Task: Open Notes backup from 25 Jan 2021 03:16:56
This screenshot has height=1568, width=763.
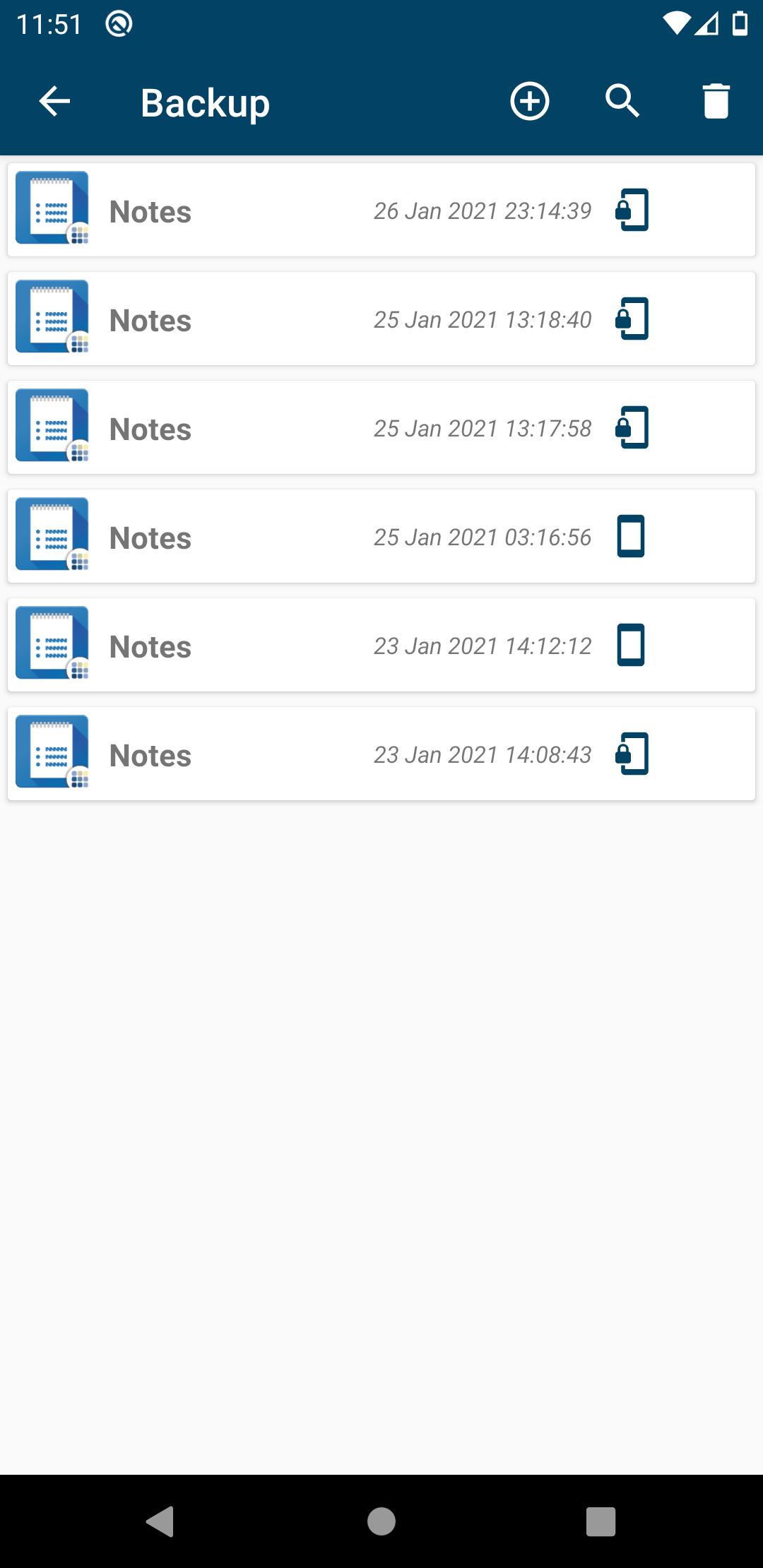Action: pos(381,537)
